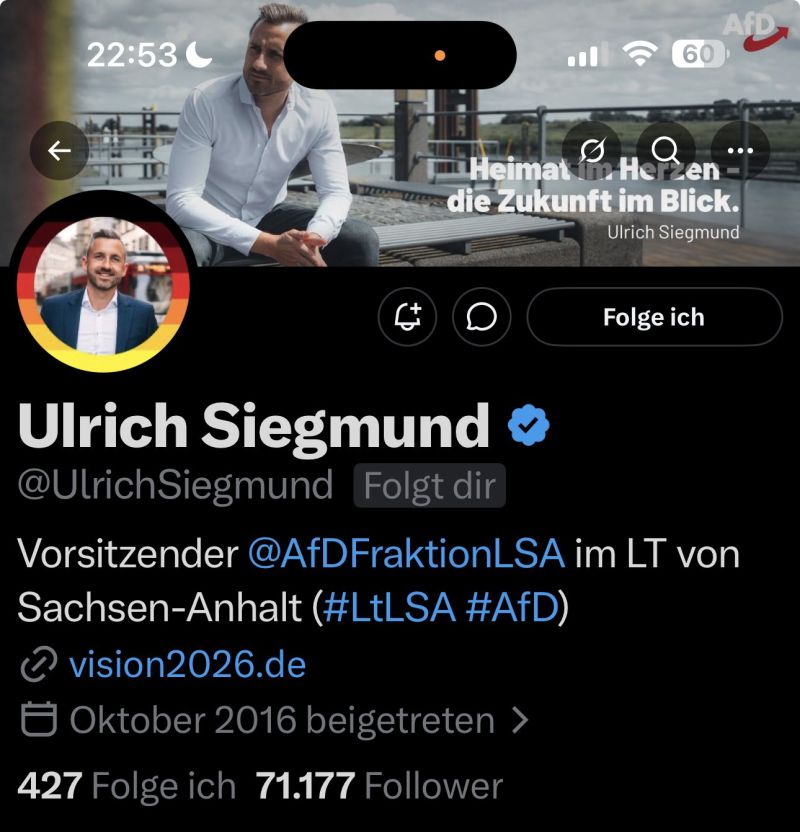Tap the Folge ich button

click(x=654, y=318)
